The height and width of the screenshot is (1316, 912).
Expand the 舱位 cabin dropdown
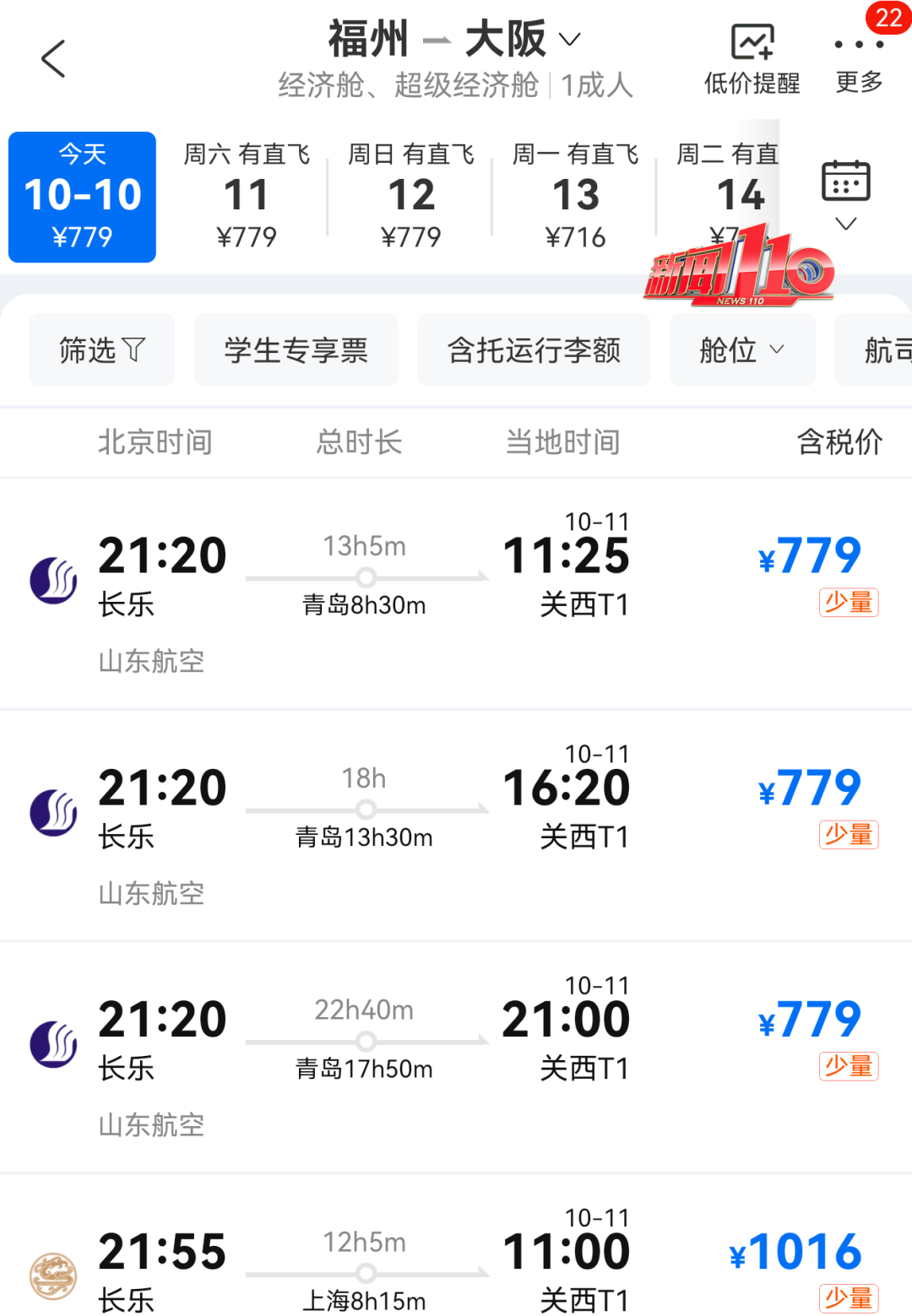point(742,349)
